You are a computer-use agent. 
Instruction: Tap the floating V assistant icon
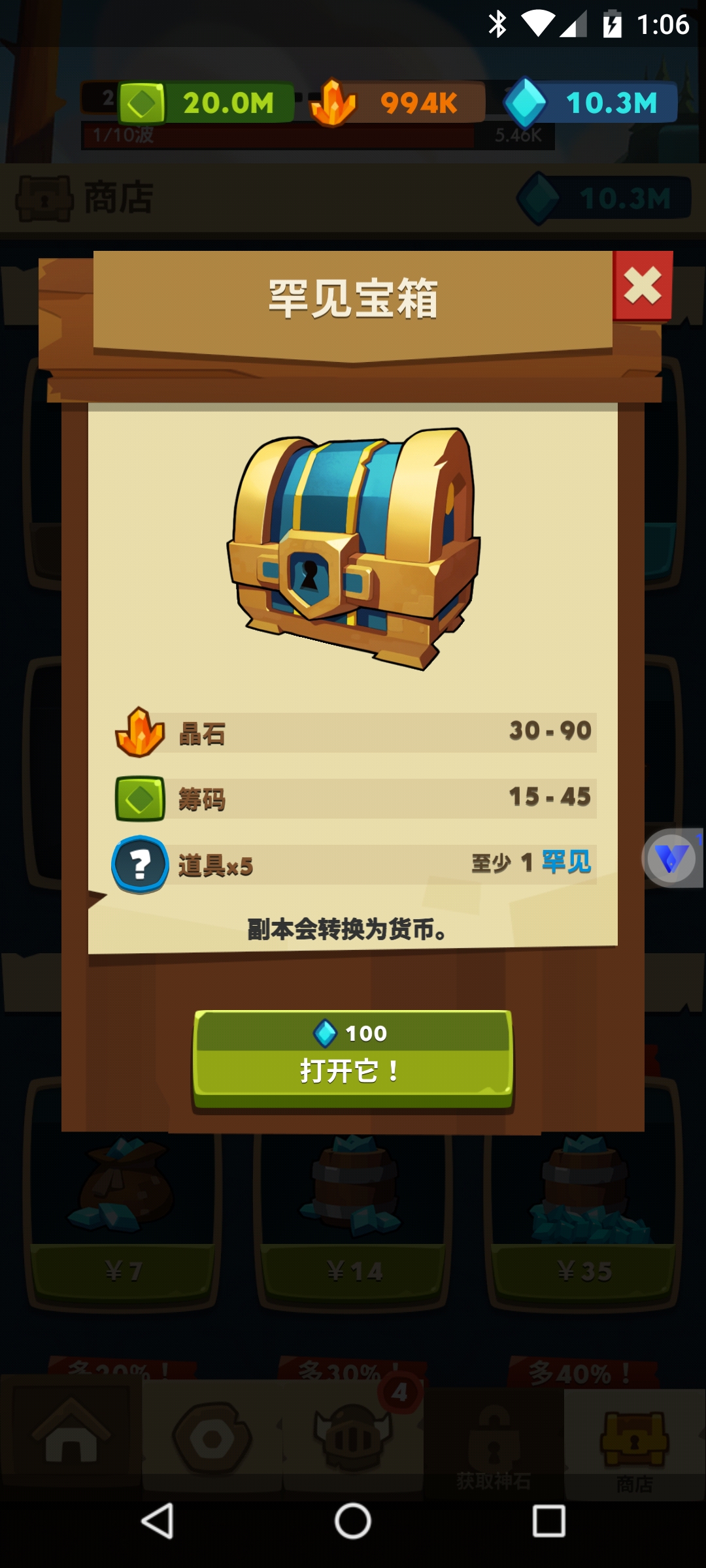pyautogui.click(x=671, y=858)
